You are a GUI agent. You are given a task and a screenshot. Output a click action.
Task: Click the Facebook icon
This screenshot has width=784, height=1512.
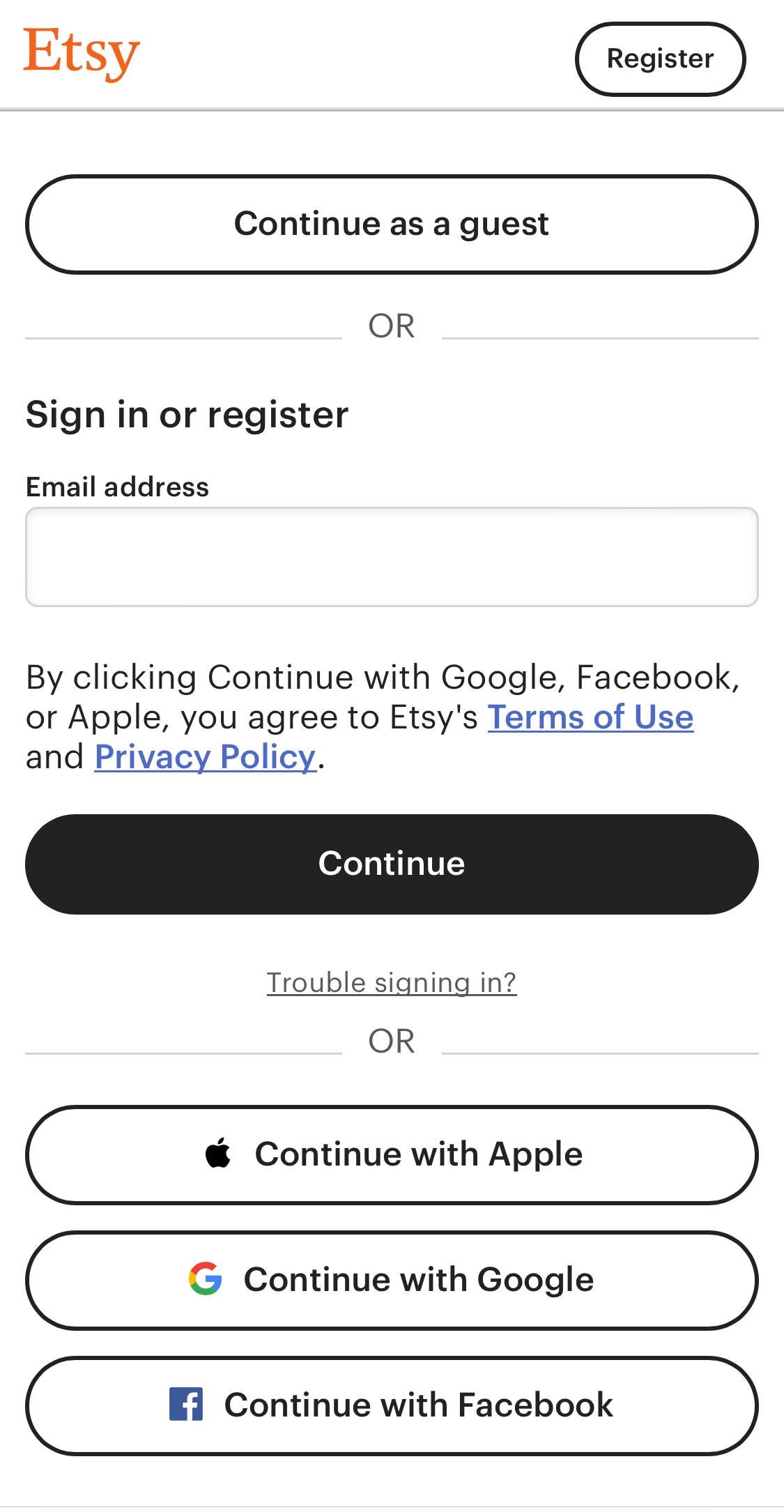coord(185,1405)
